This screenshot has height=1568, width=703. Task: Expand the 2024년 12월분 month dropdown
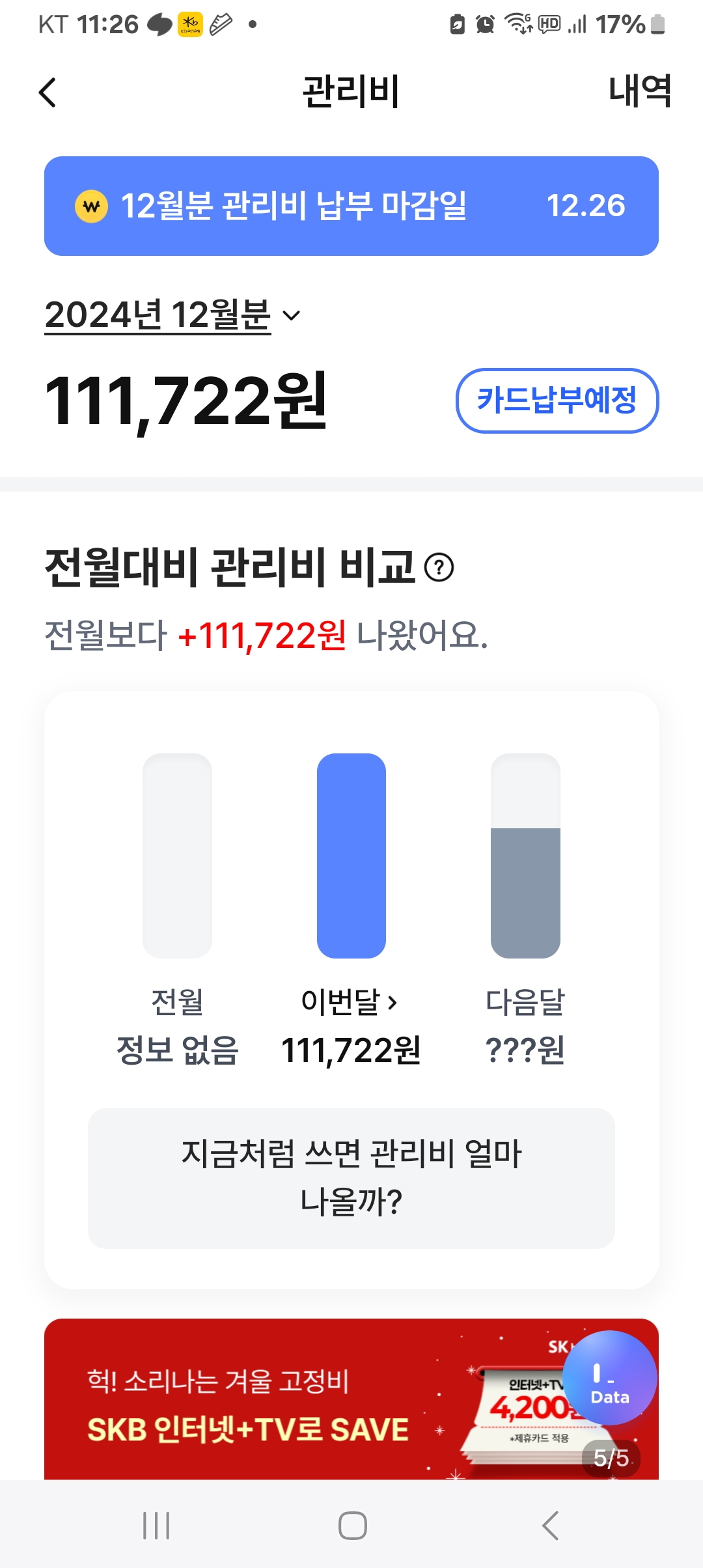[173, 316]
